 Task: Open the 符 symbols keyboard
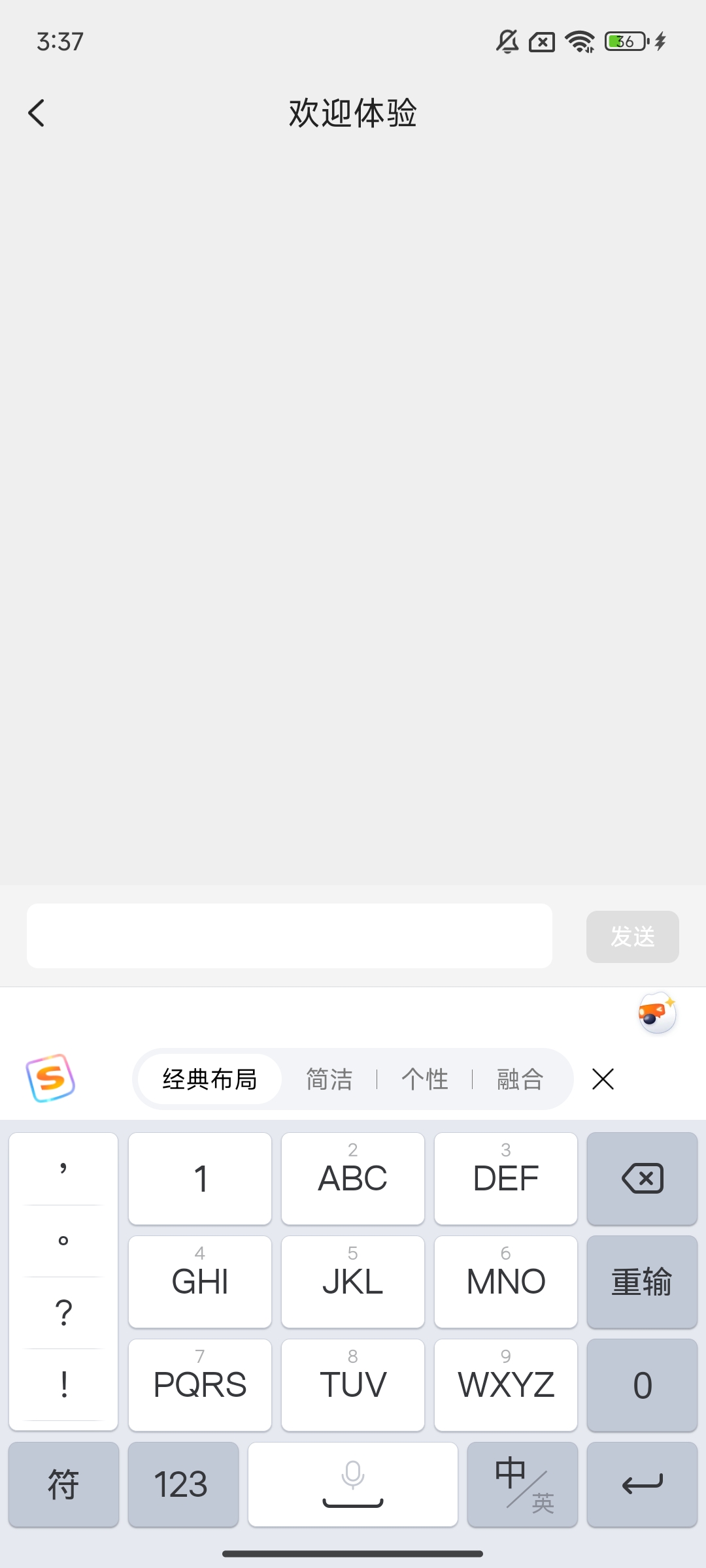tap(63, 1484)
